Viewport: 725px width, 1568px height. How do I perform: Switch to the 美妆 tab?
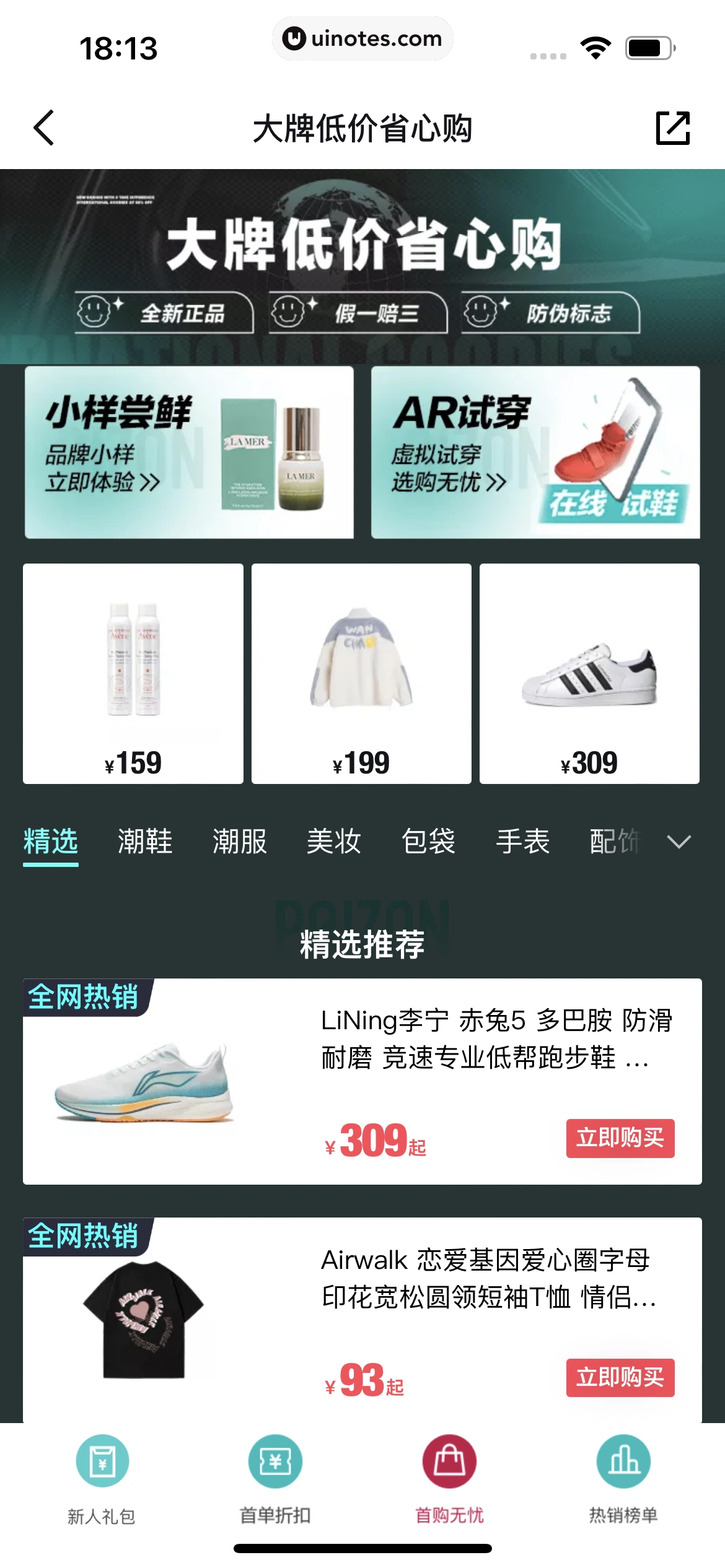point(334,841)
